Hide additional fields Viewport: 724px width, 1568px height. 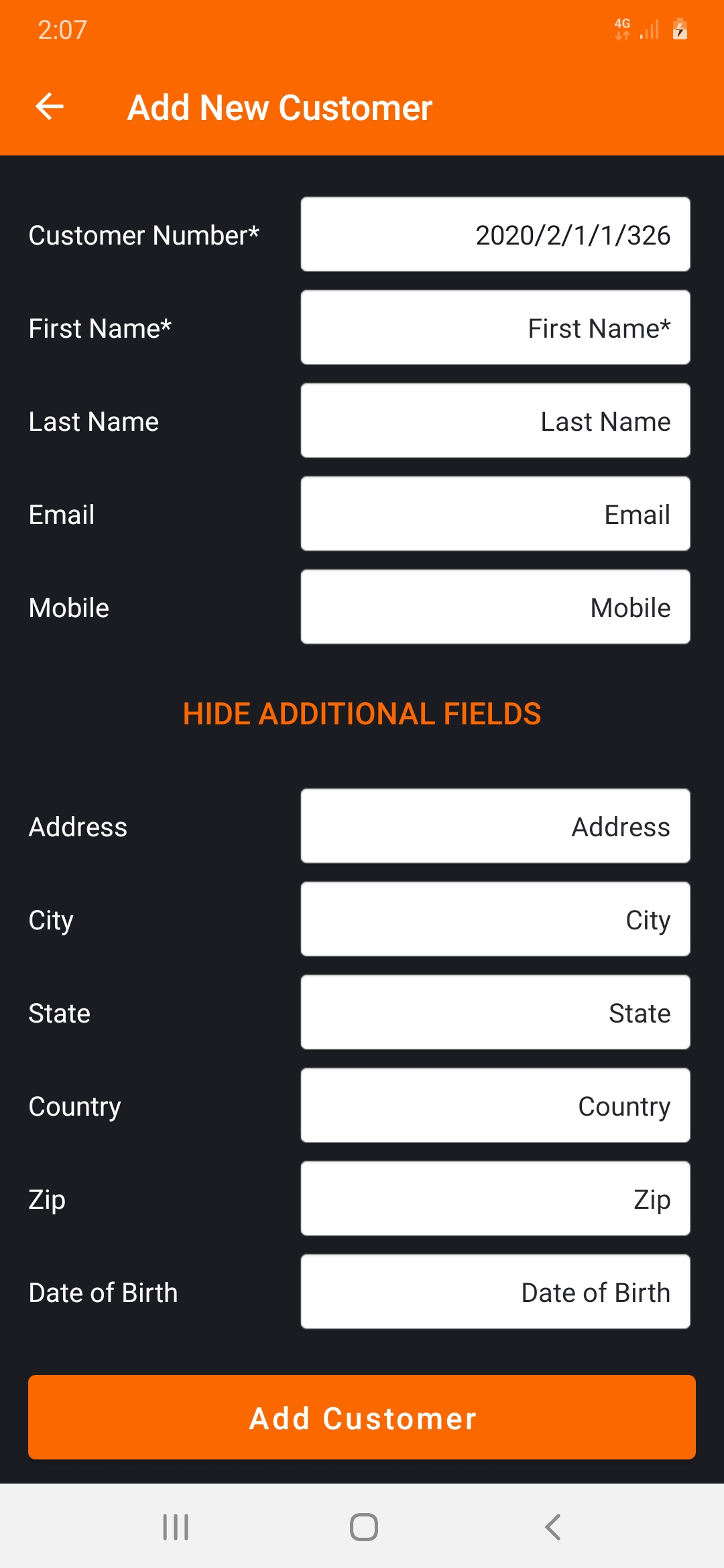click(x=362, y=714)
